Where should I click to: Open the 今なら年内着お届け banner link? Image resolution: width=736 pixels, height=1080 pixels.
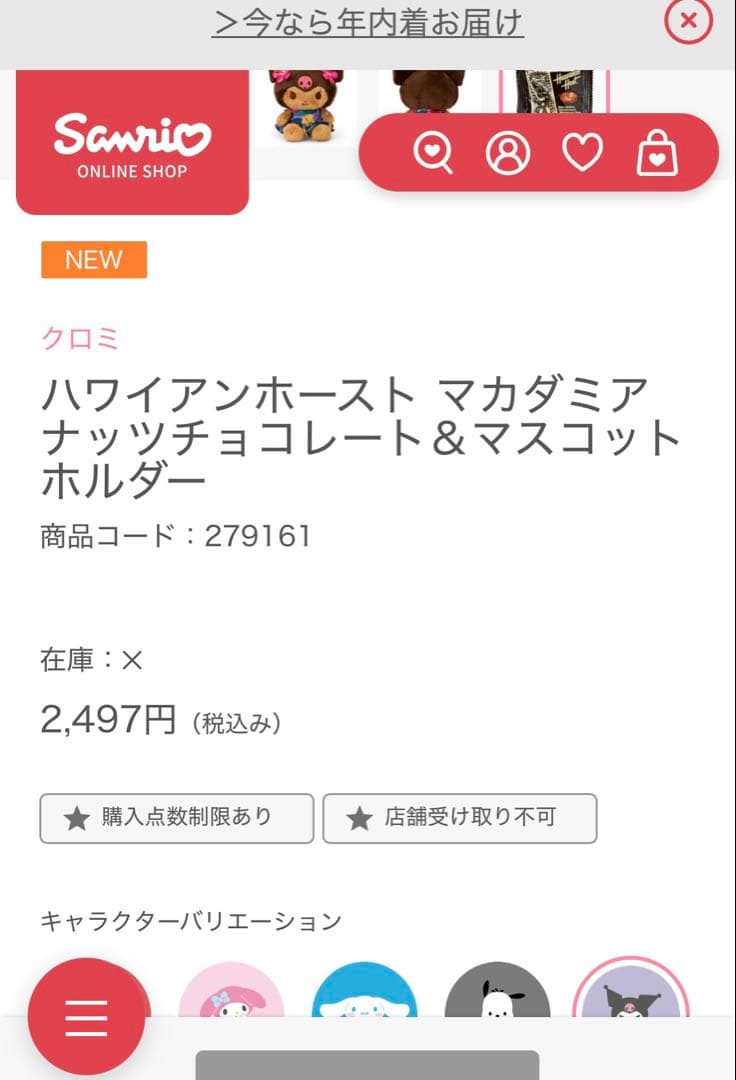(x=368, y=22)
